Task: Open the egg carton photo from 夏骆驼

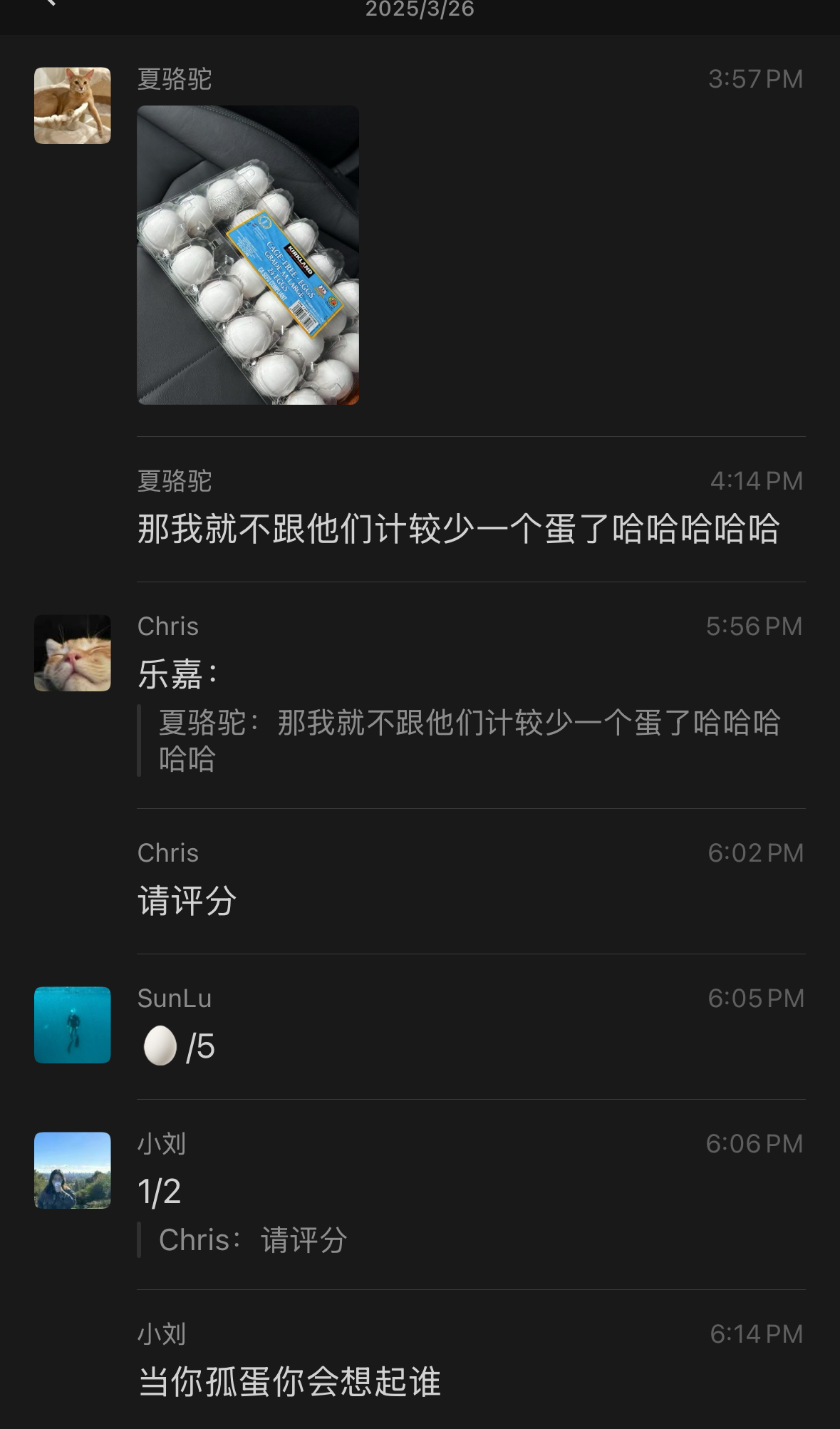Action: [x=248, y=255]
